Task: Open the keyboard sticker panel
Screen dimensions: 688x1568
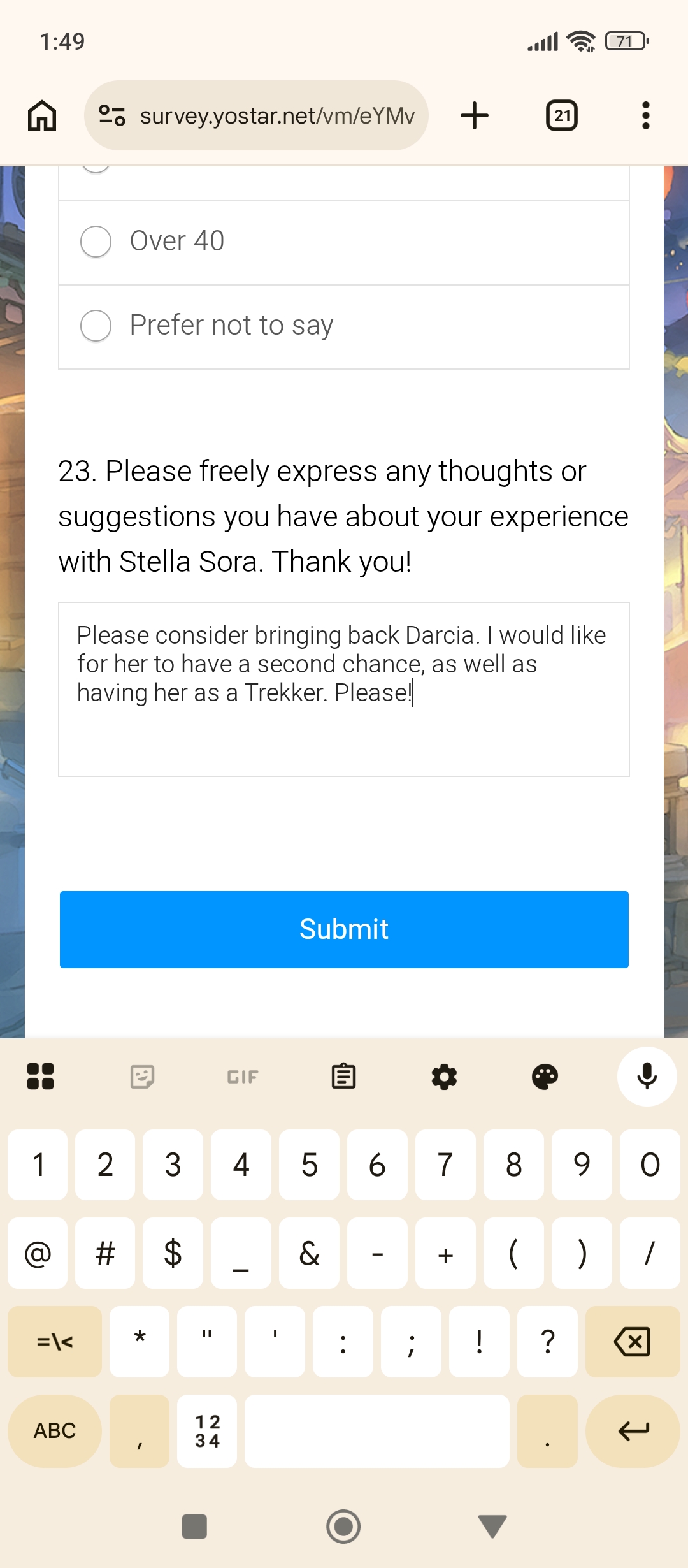Action: coord(142,1077)
